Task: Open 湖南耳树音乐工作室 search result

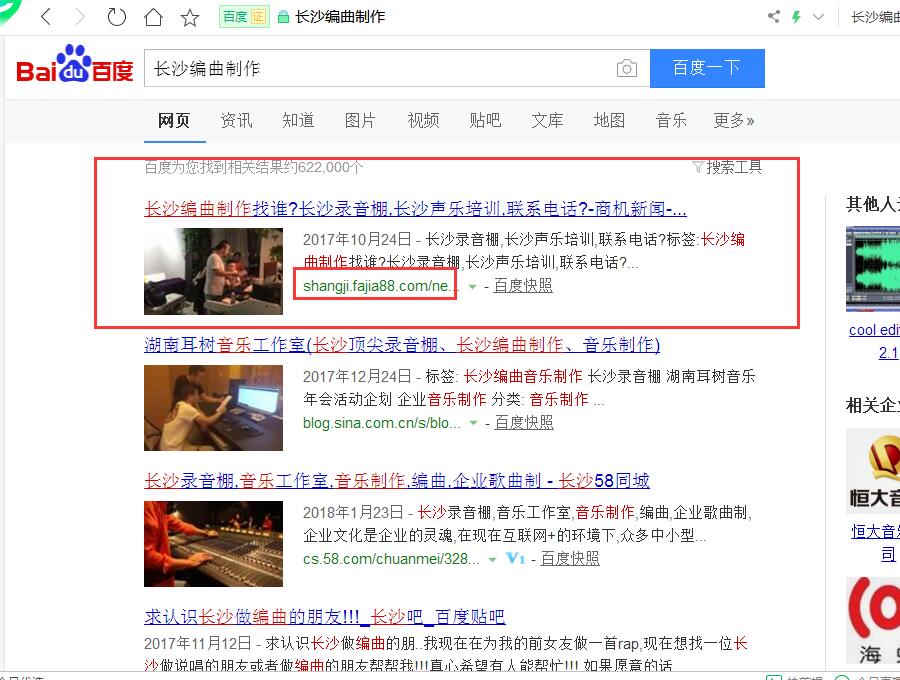Action: (x=402, y=345)
